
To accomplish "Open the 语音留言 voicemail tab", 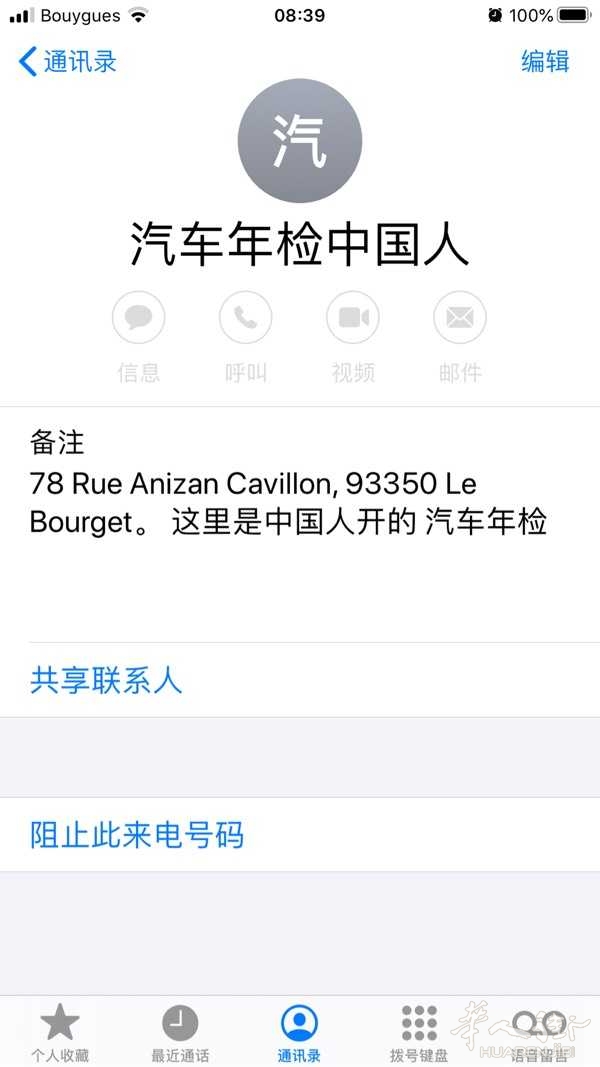I will pyautogui.click(x=539, y=1033).
